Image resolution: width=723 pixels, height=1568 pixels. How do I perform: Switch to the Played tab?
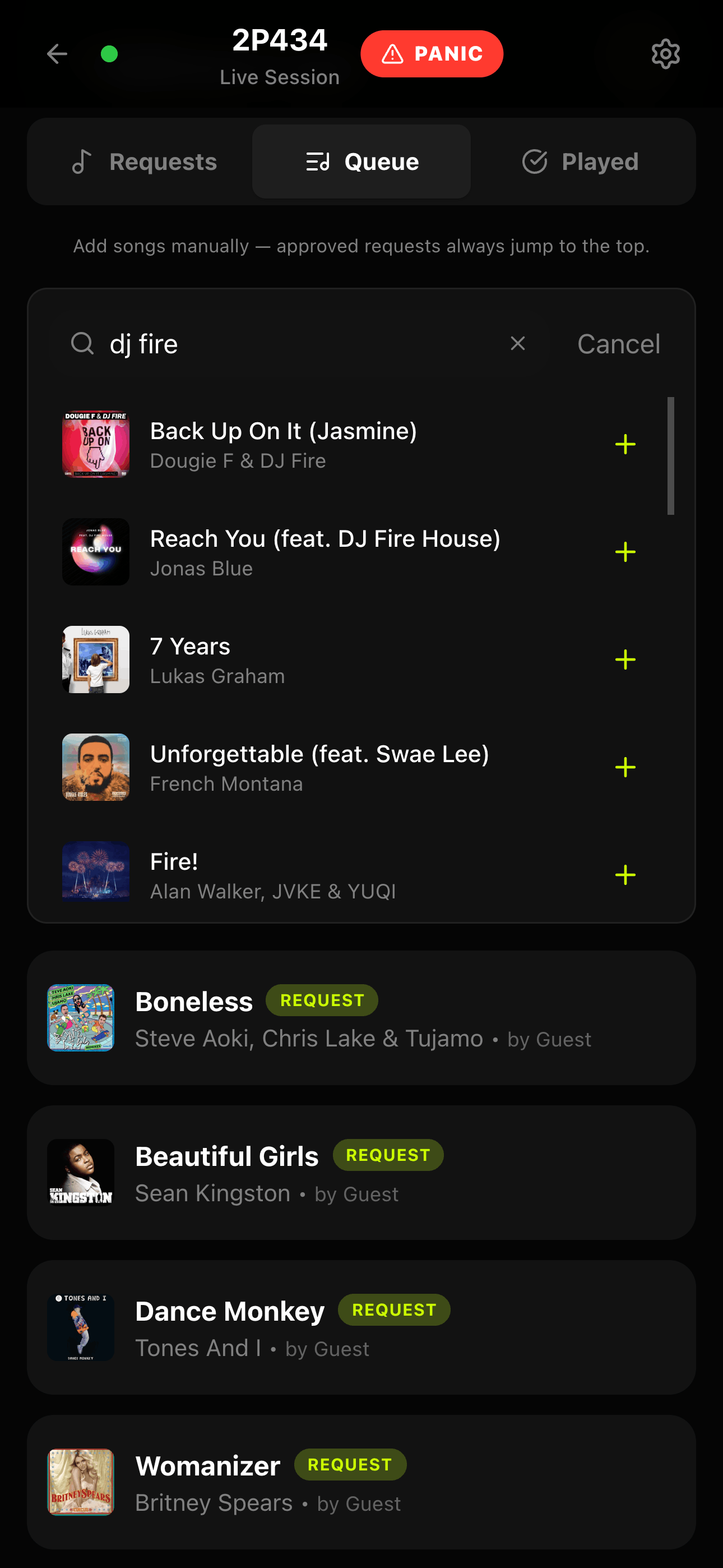[580, 162]
